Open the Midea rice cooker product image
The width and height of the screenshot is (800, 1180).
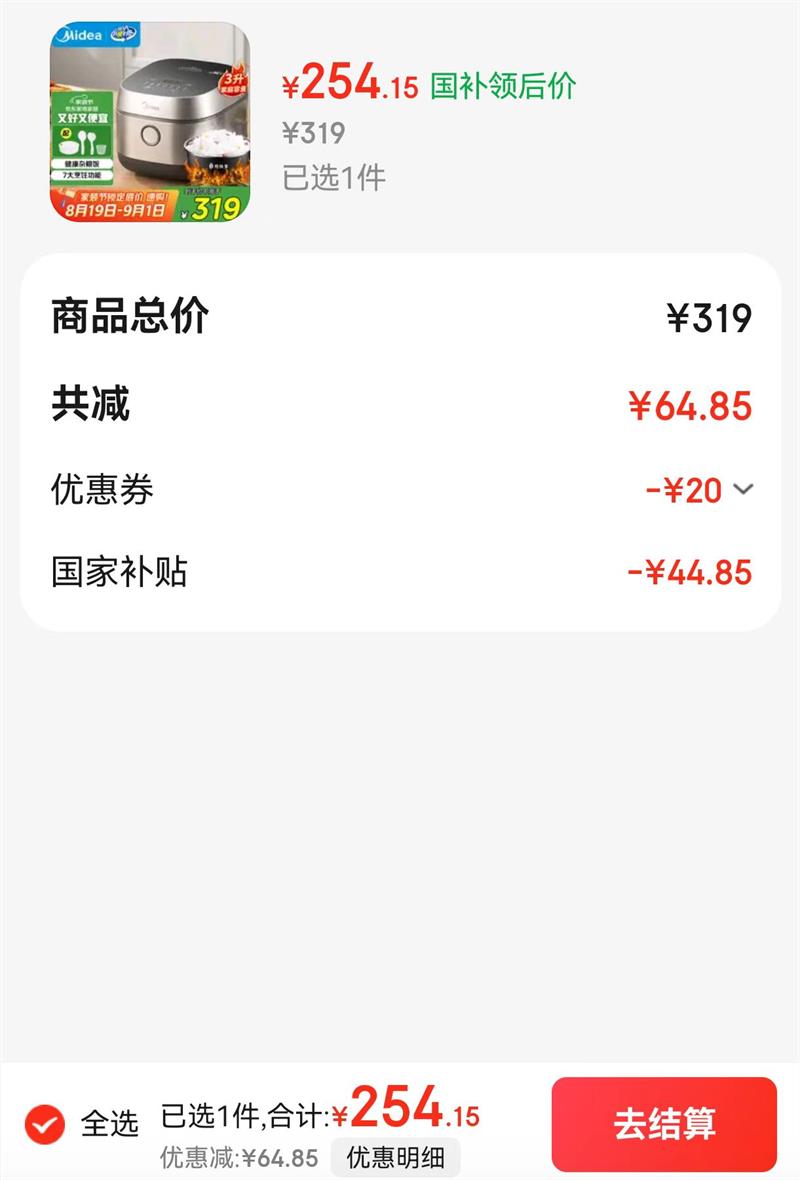tap(150, 121)
